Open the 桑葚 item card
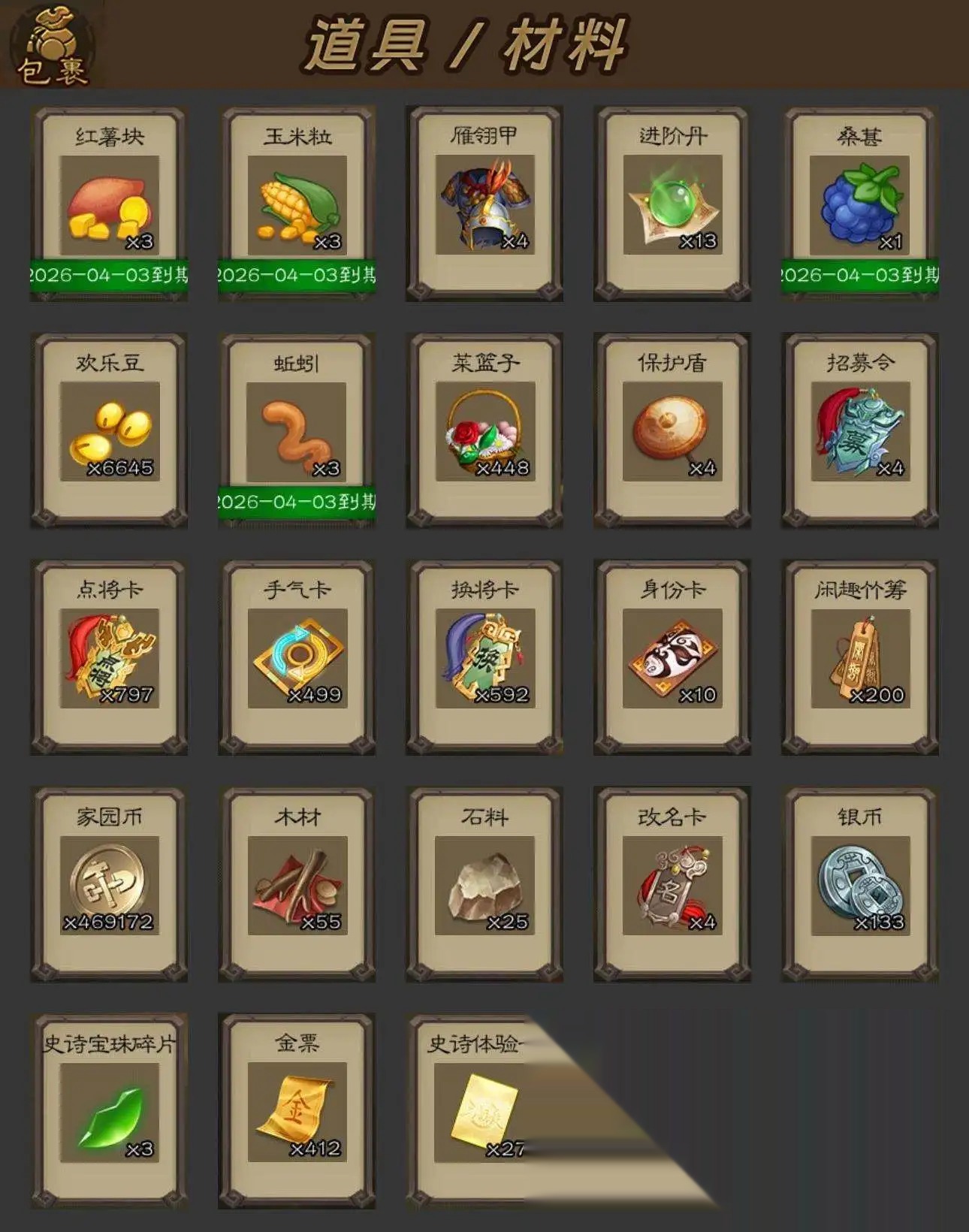Viewport: 969px width, 1232px height. (x=859, y=204)
